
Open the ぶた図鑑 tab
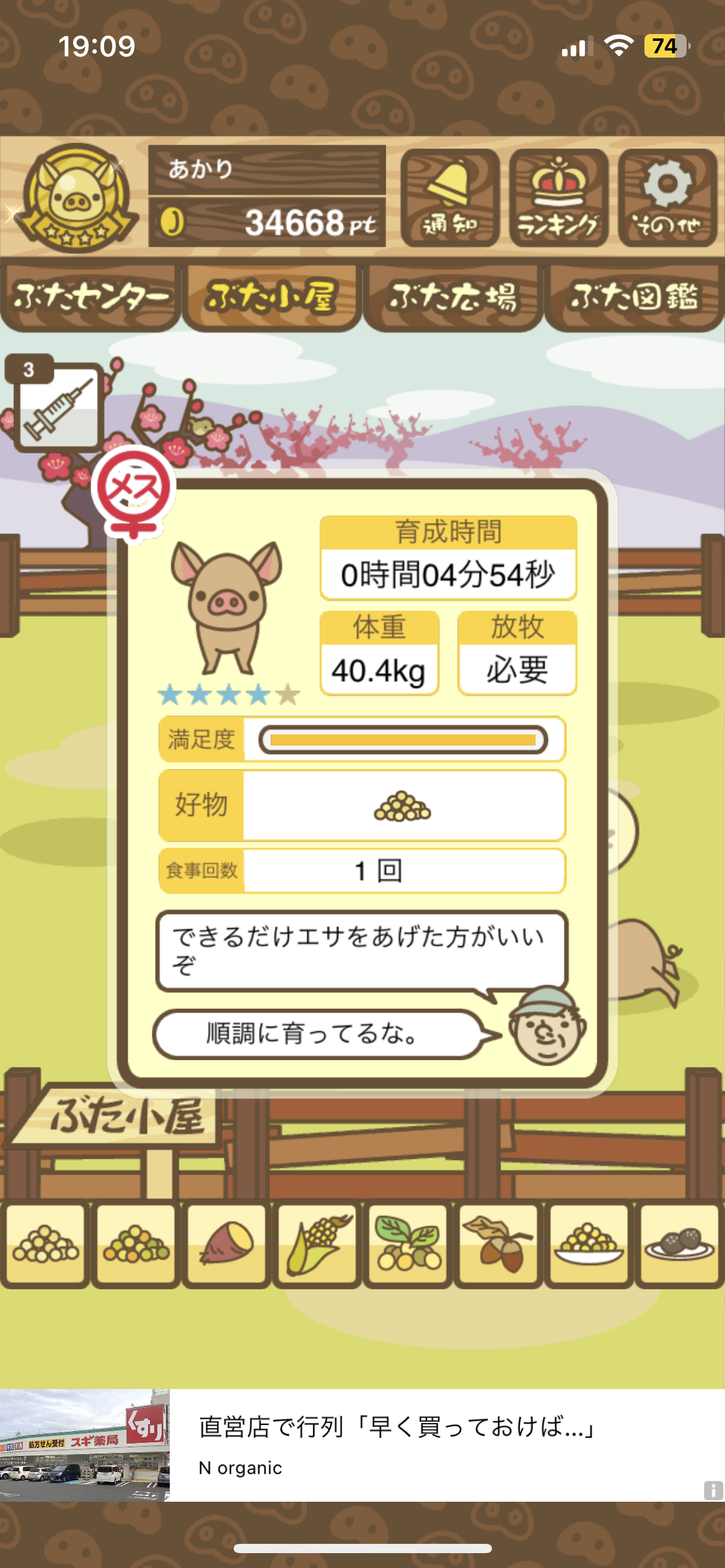tap(634, 298)
